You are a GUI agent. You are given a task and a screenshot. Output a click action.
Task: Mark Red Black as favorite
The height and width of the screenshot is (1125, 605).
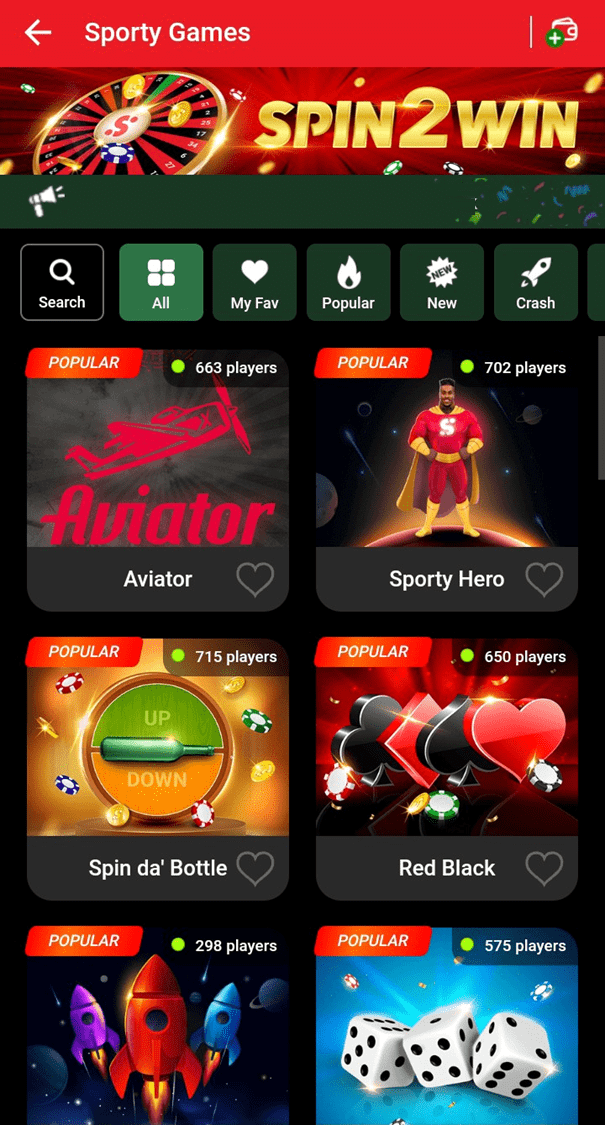(544, 868)
